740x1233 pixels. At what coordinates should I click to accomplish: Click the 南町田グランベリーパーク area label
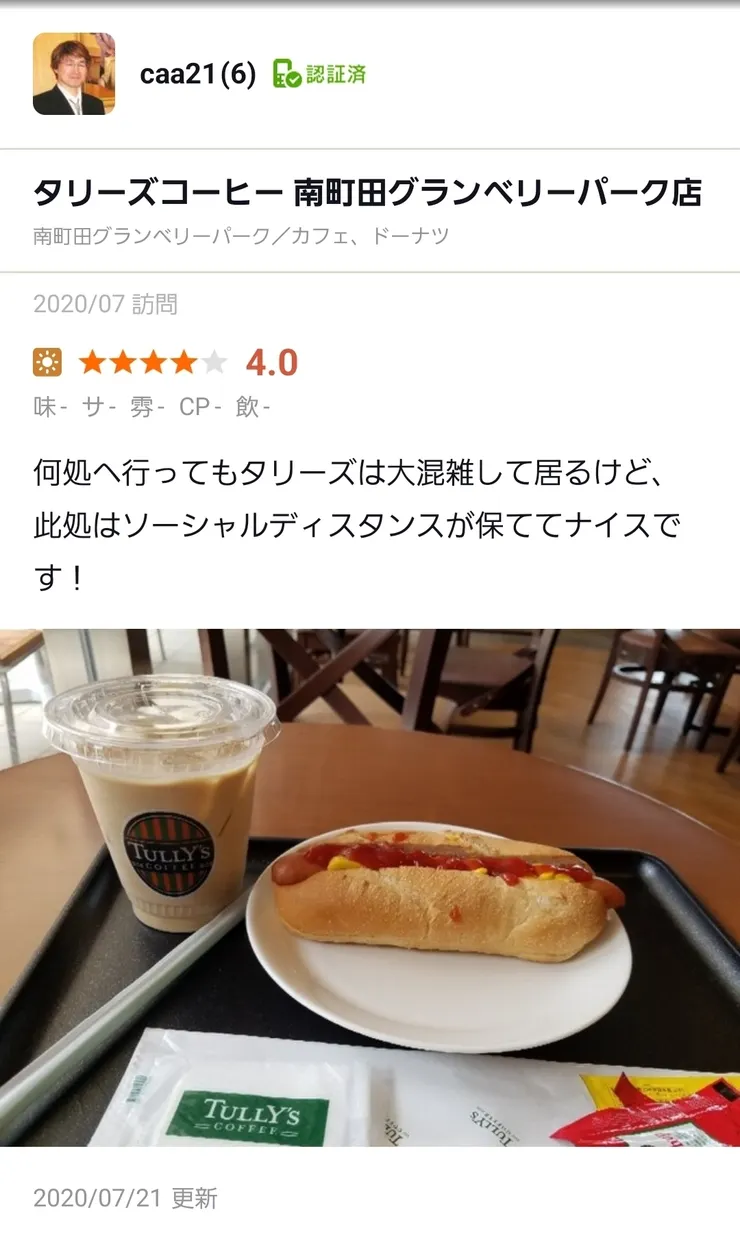[135, 231]
